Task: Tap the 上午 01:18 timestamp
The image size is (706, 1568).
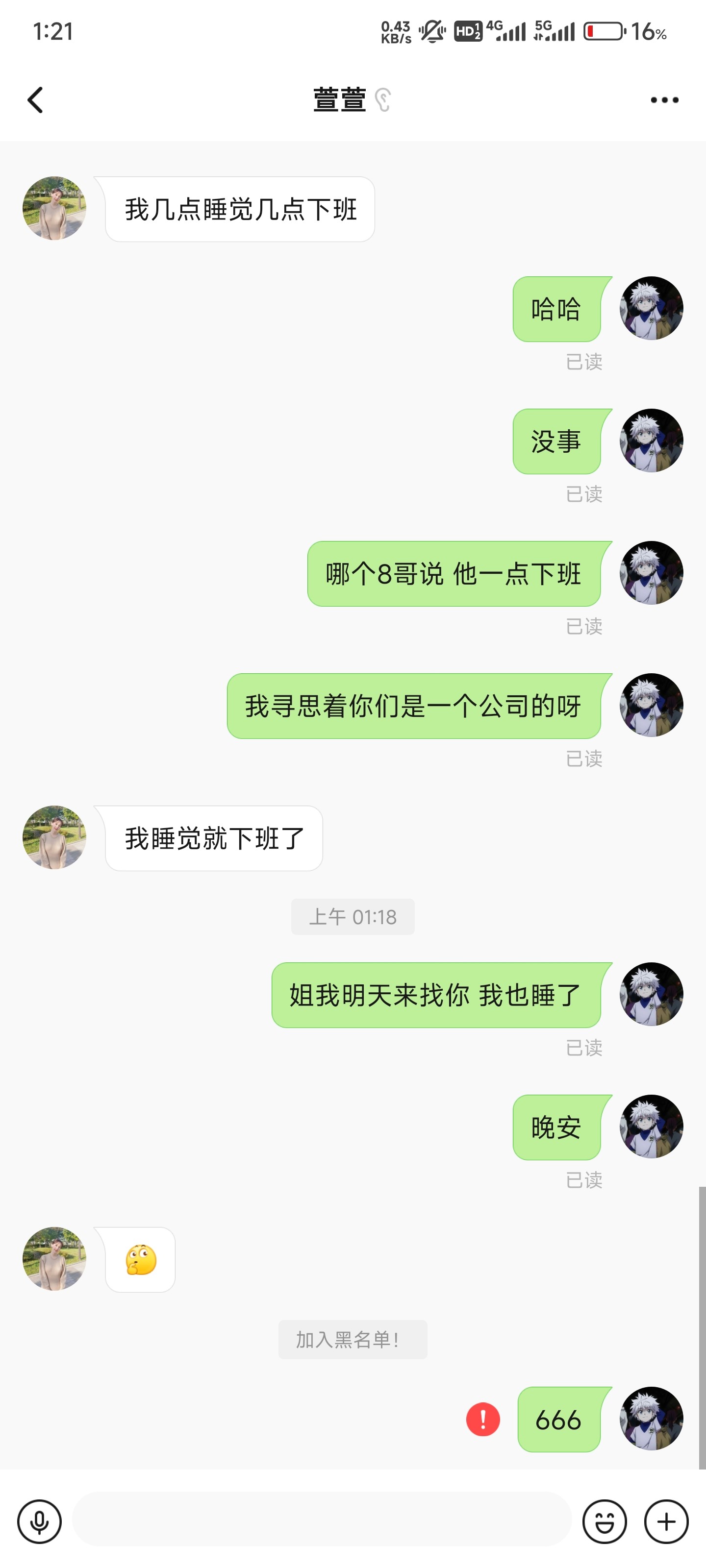Action: 353,916
